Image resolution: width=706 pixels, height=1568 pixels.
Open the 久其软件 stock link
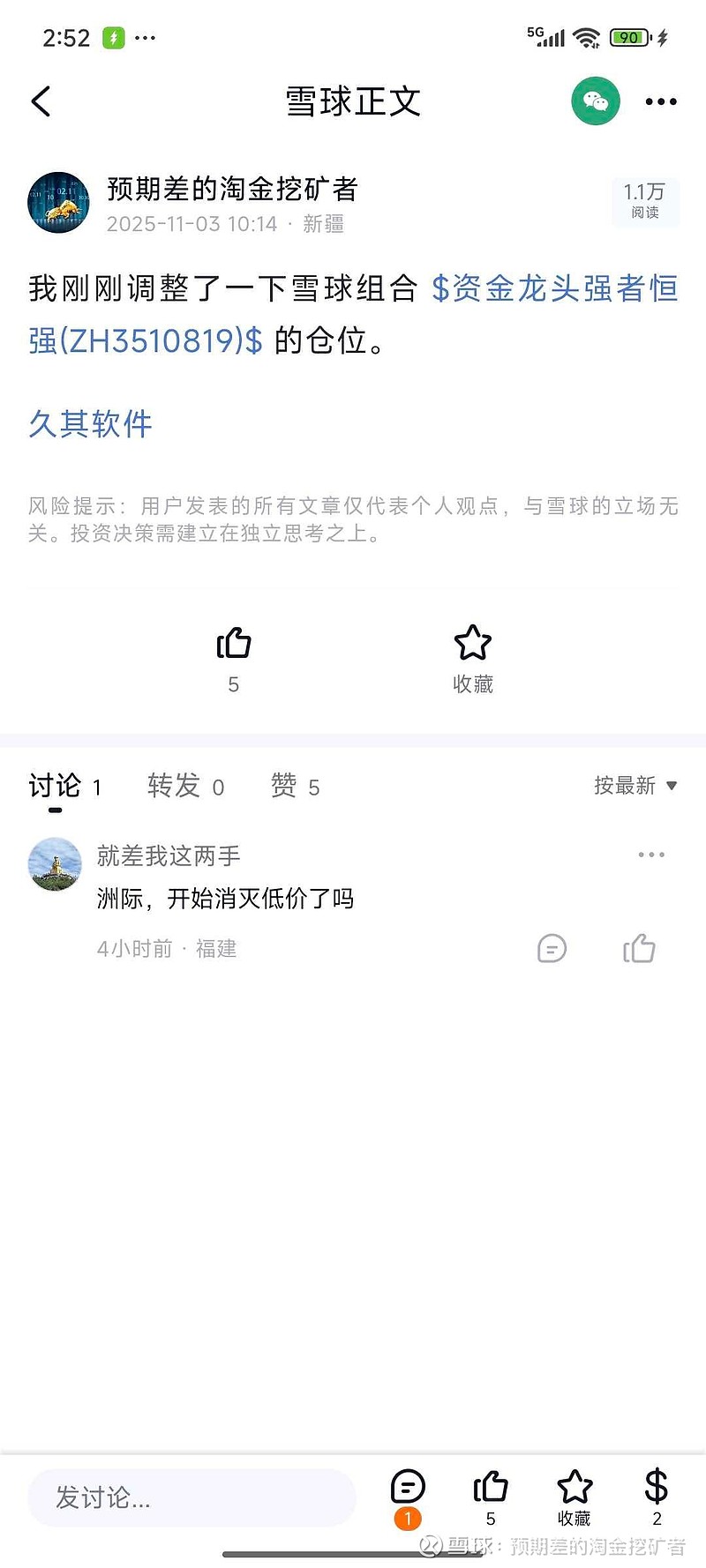[88, 425]
